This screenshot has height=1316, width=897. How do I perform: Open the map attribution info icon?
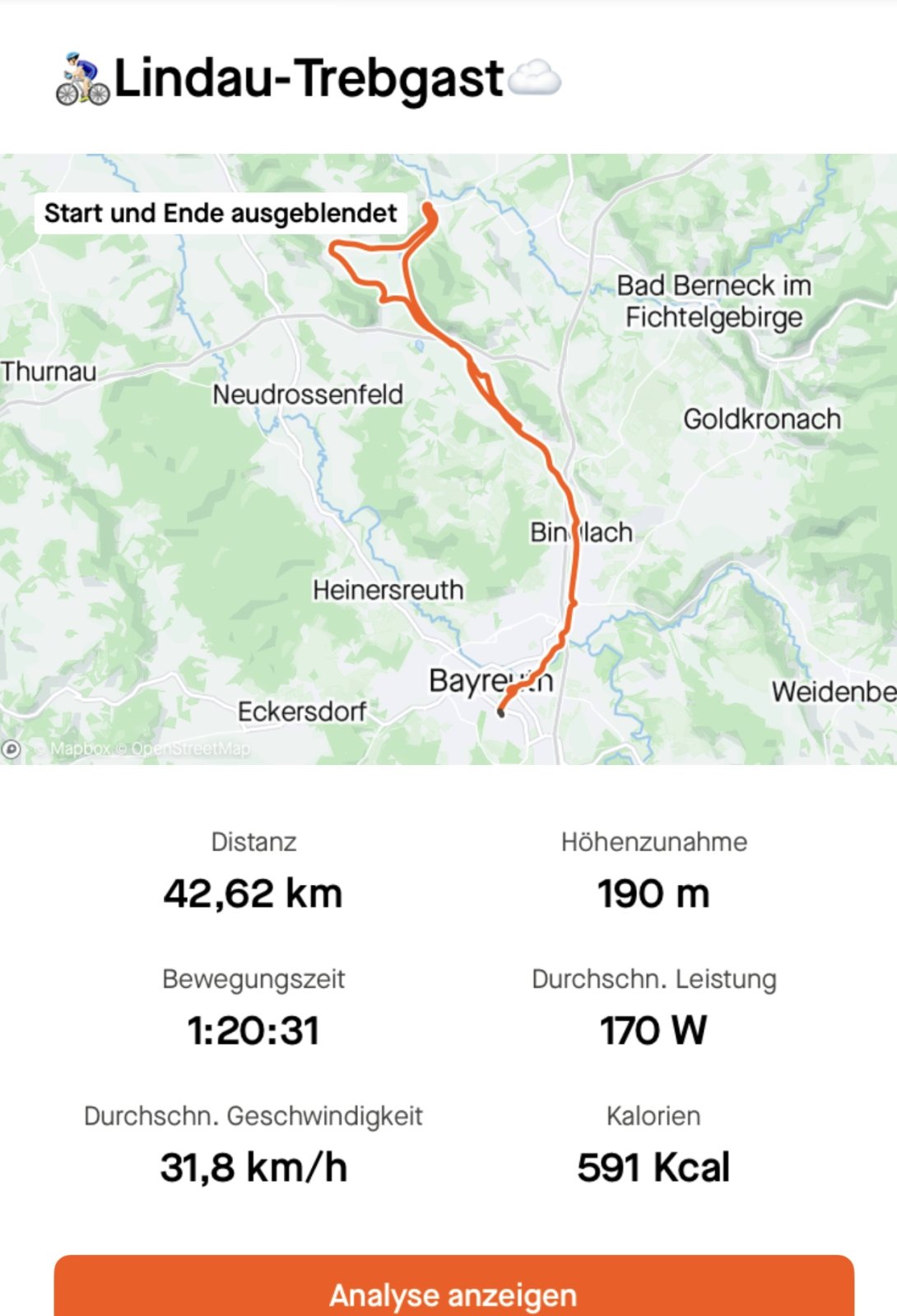coord(12,749)
